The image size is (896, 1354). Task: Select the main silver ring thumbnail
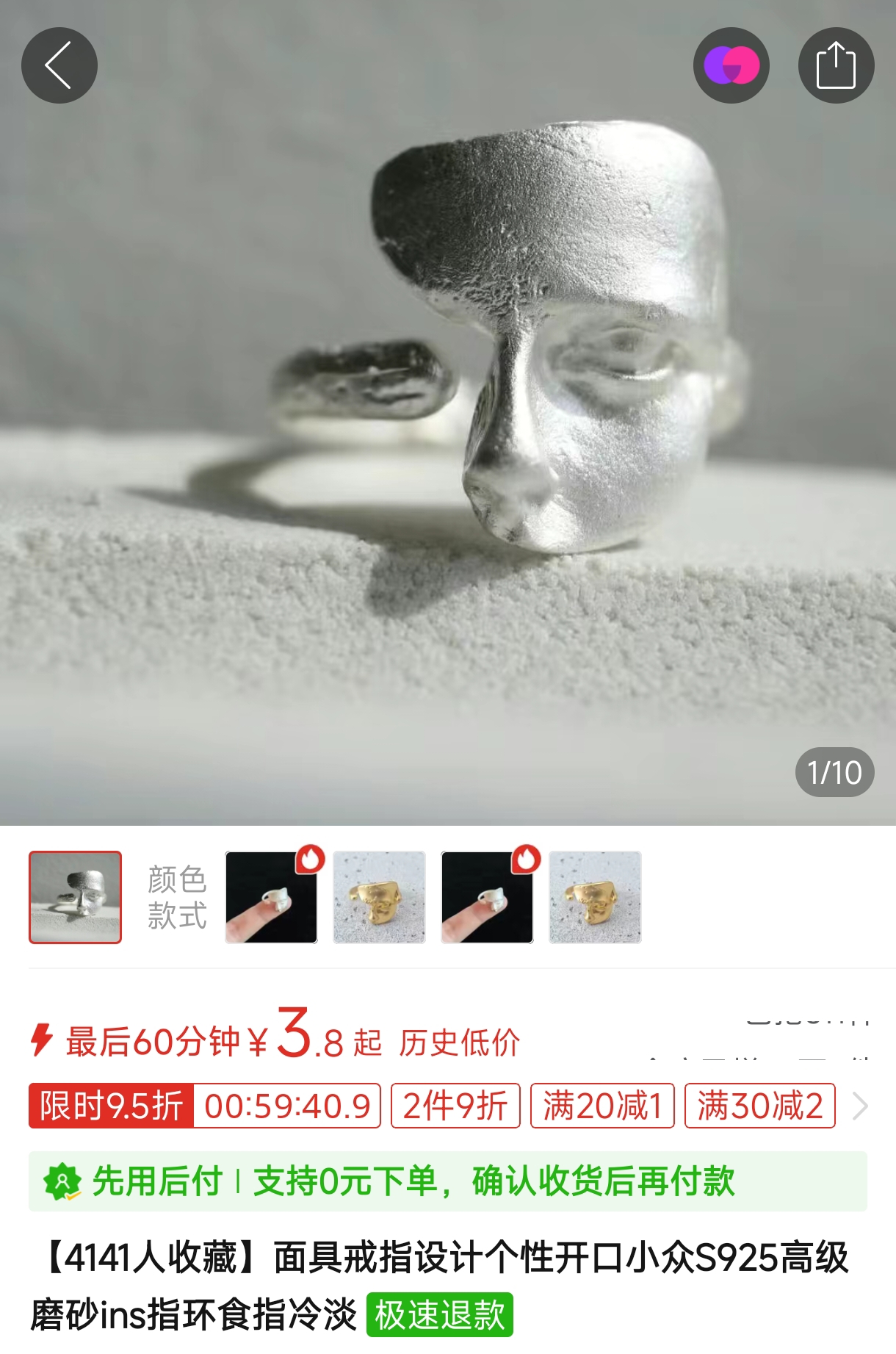tap(75, 897)
